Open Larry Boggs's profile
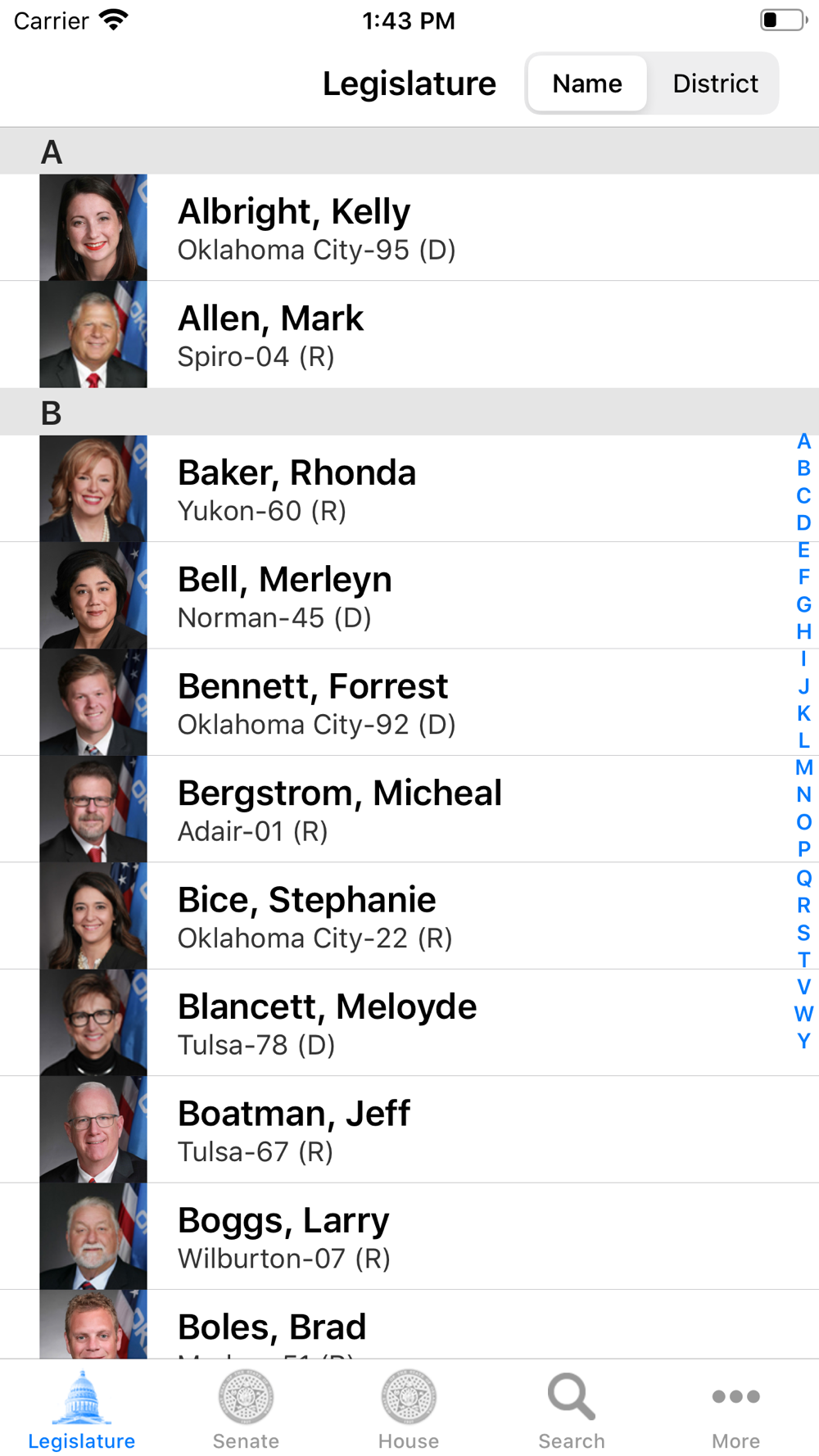Viewport: 819px width, 1456px height. coord(409,1237)
